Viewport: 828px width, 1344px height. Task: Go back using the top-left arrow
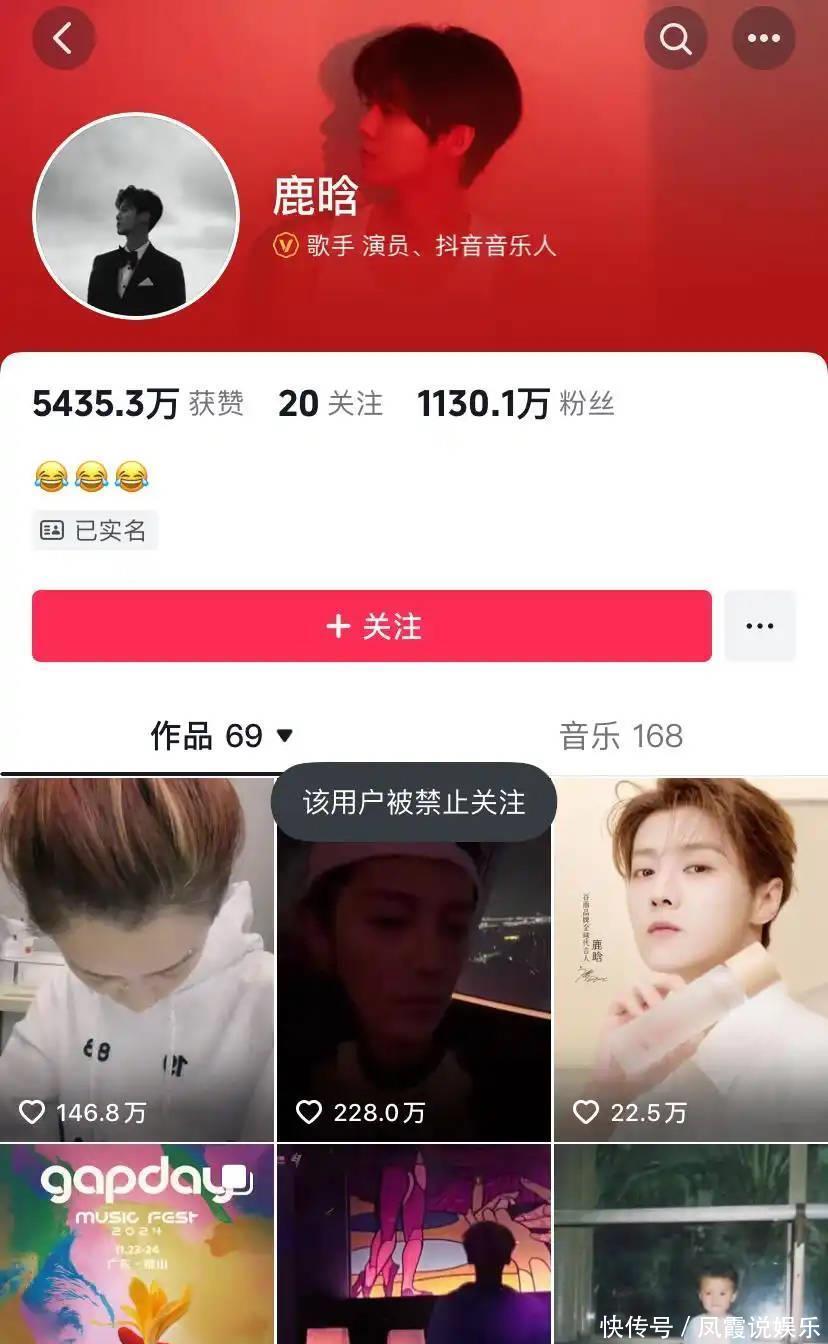(63, 39)
